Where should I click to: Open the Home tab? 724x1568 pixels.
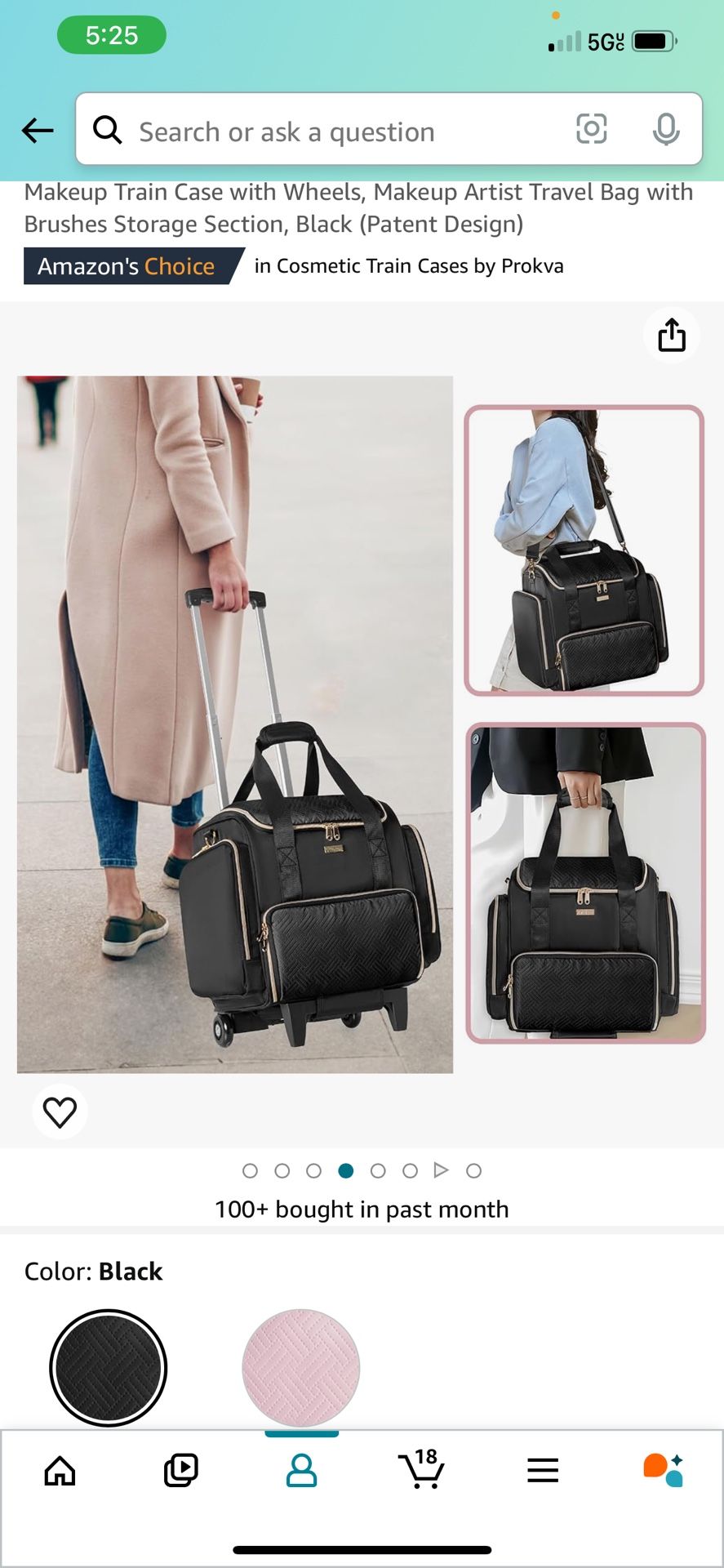[60, 1471]
